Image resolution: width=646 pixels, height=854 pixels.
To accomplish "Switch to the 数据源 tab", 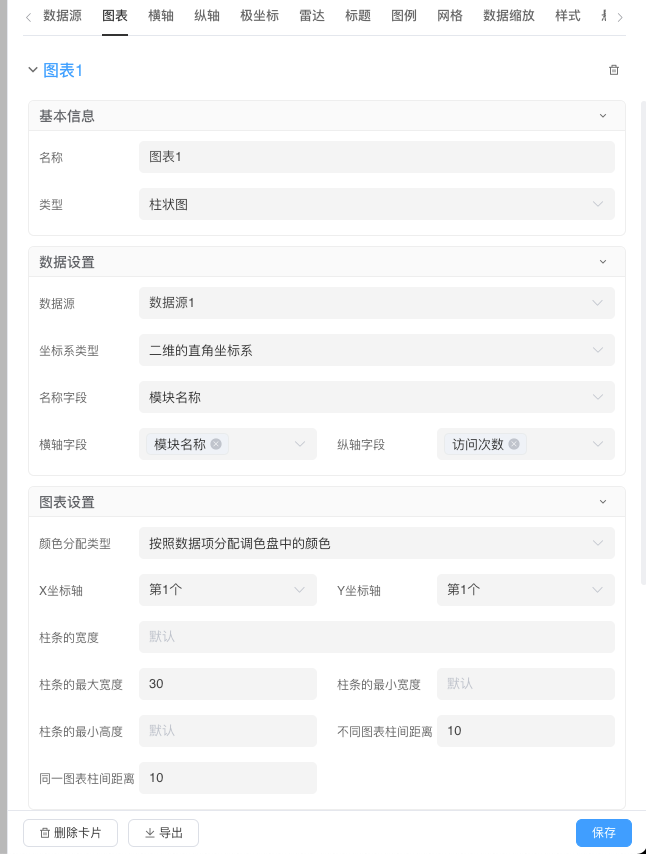I will tap(63, 16).
